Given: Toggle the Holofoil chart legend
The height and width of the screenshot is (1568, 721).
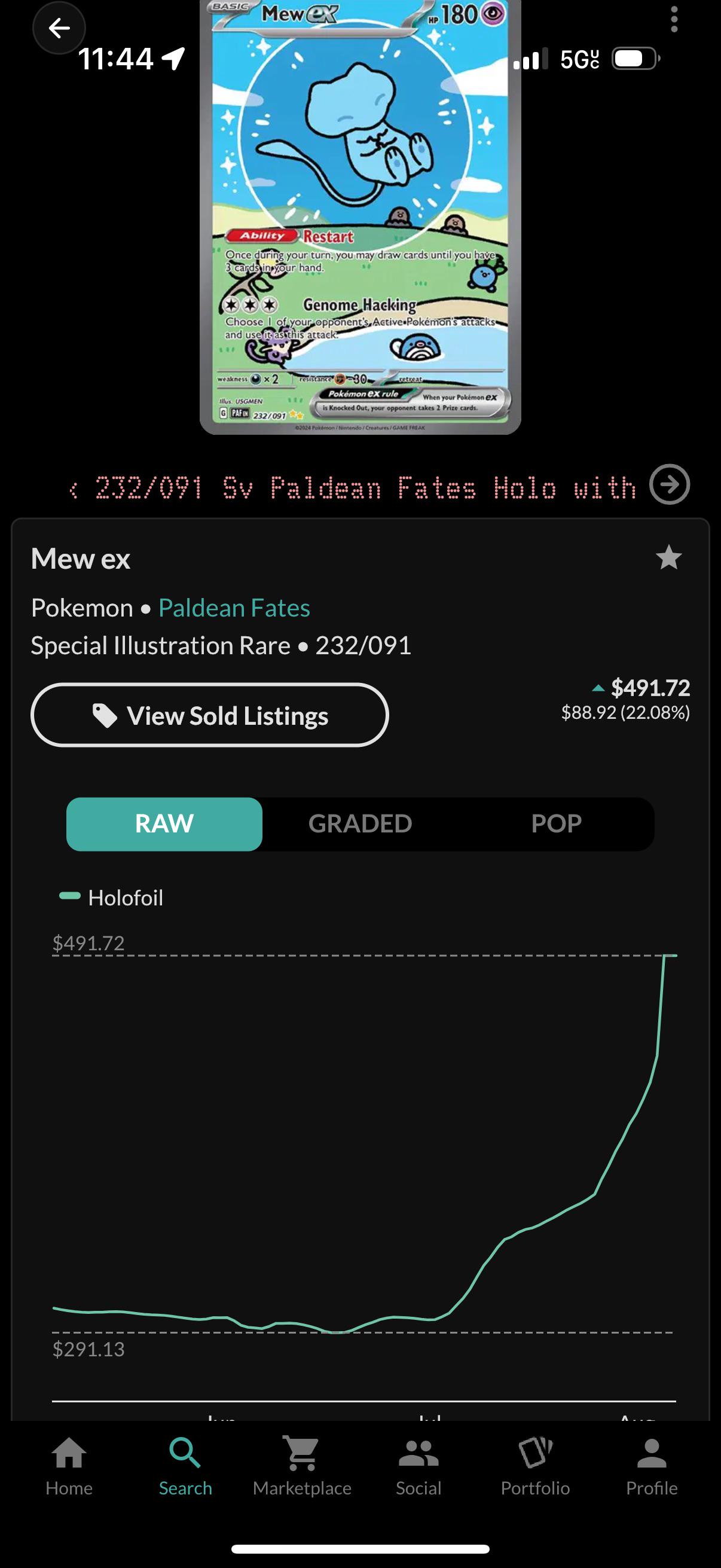Looking at the screenshot, I should pos(112,897).
